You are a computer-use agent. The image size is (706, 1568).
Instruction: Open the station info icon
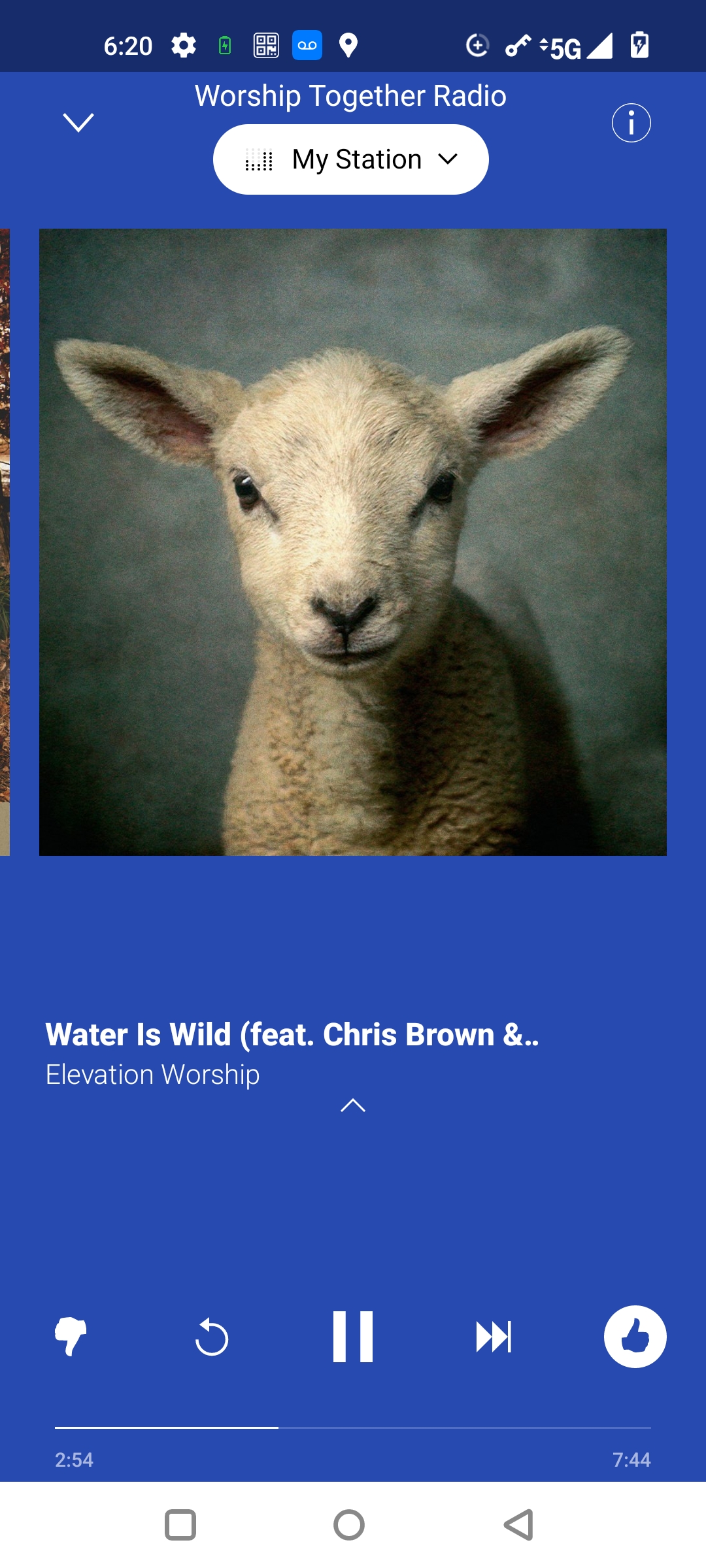[x=631, y=123]
